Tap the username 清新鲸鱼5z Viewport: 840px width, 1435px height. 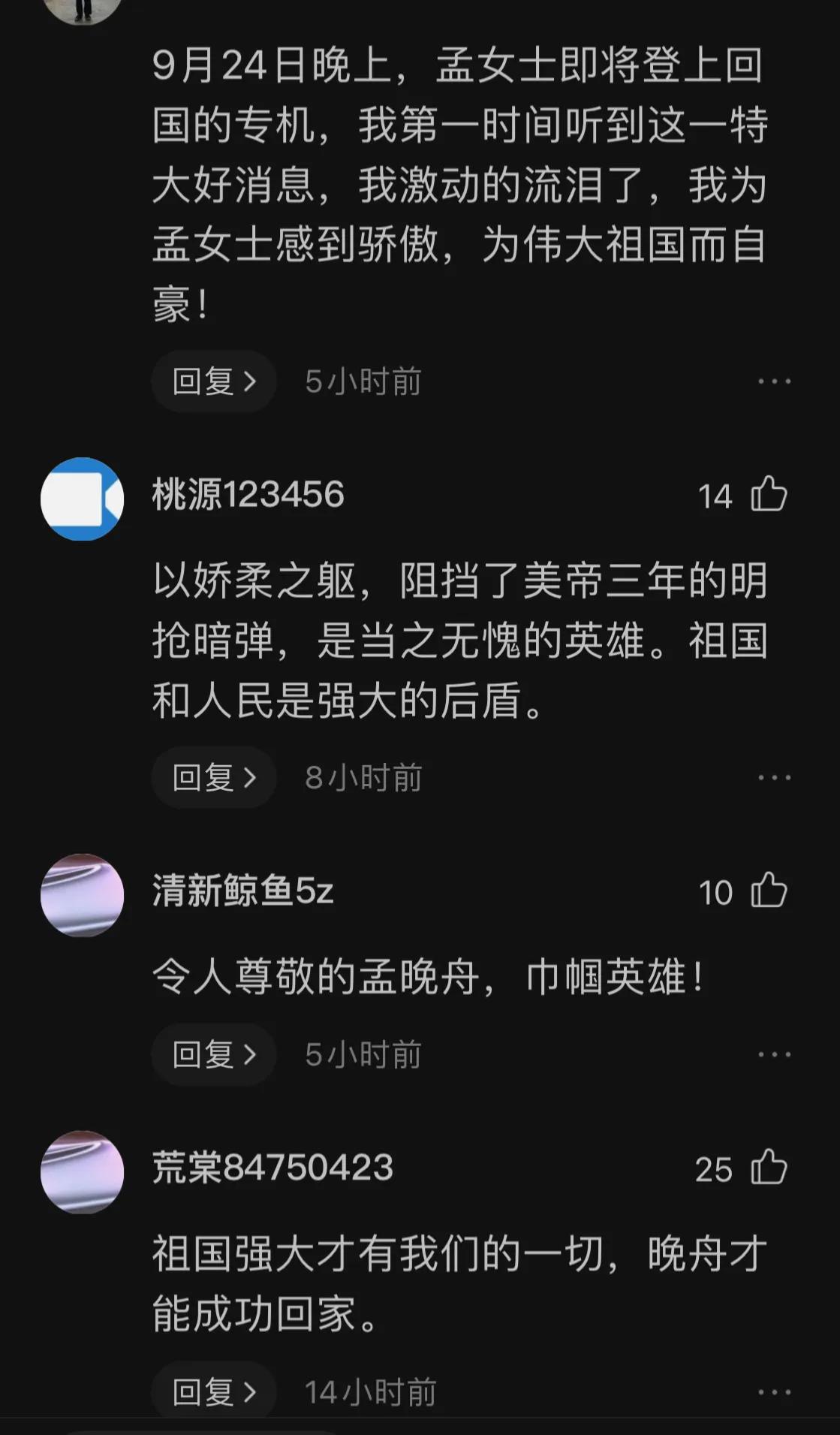(242, 891)
